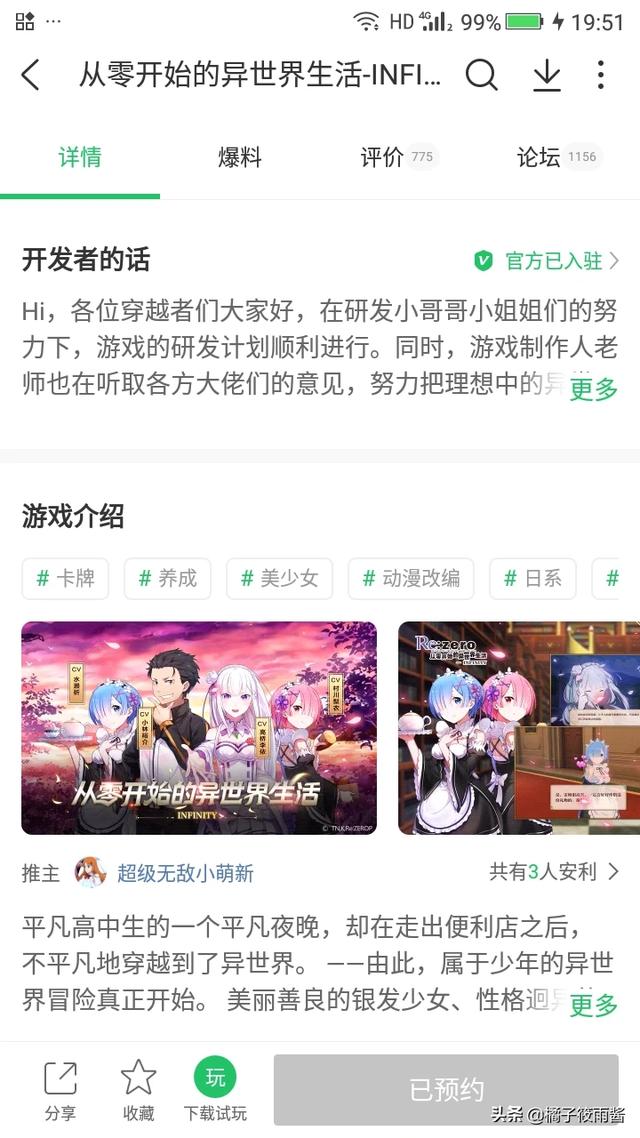Go back using the top-left arrow
Viewport: 640px width, 1138px height.
click(31, 75)
